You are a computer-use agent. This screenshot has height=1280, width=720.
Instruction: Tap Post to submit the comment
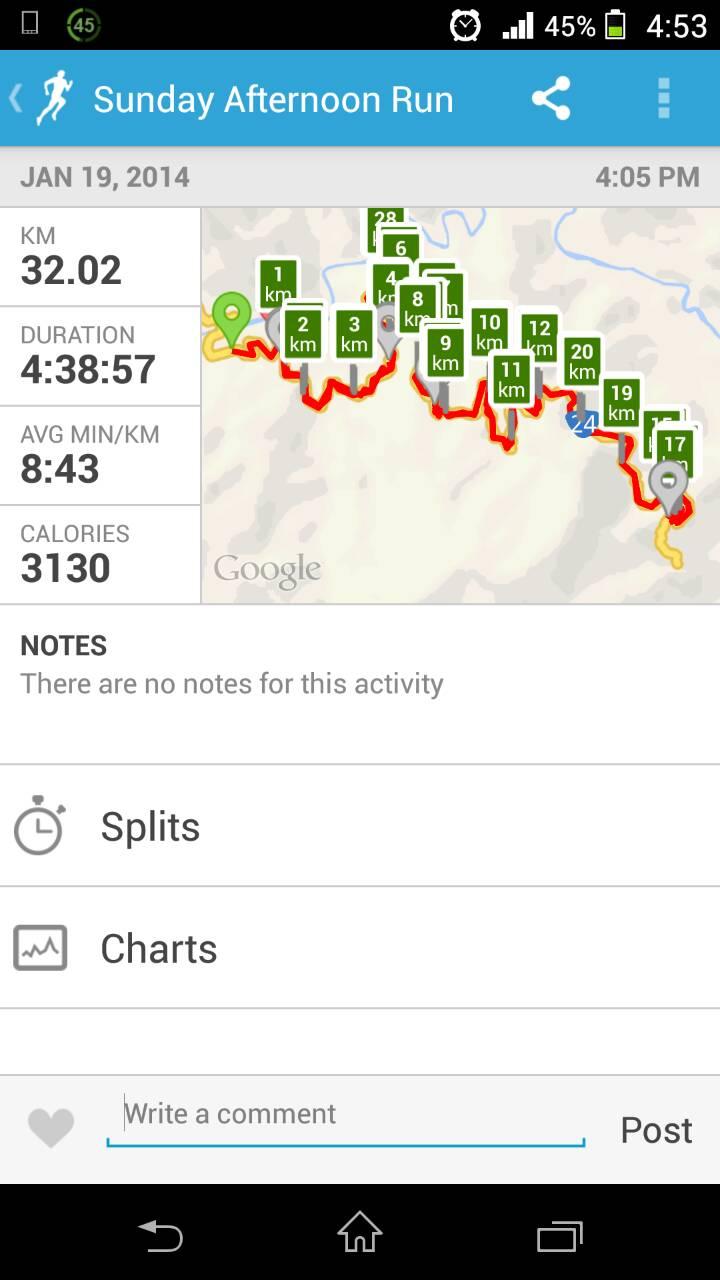click(x=656, y=1130)
